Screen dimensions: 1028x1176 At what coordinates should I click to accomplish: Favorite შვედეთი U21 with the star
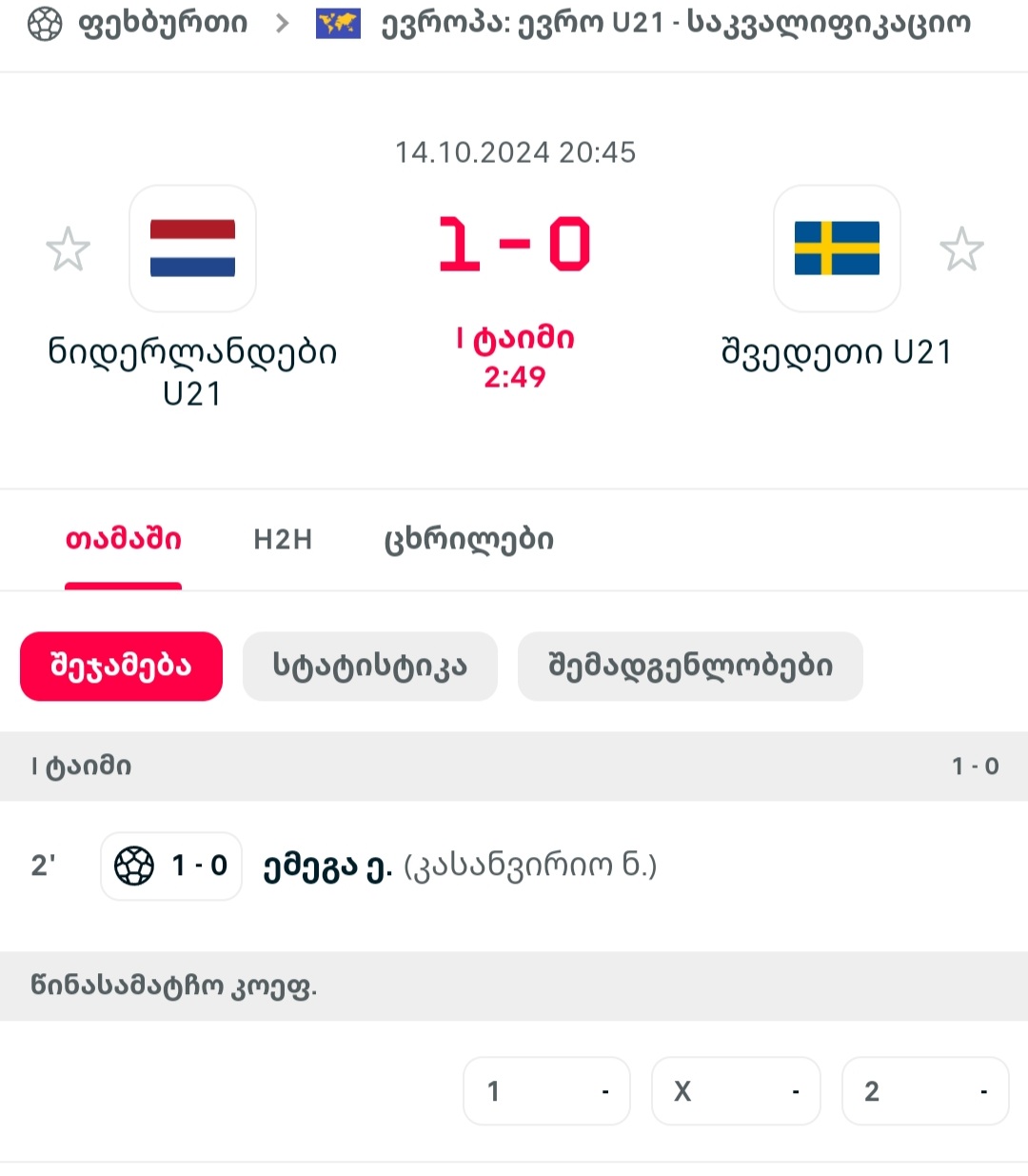click(x=961, y=249)
